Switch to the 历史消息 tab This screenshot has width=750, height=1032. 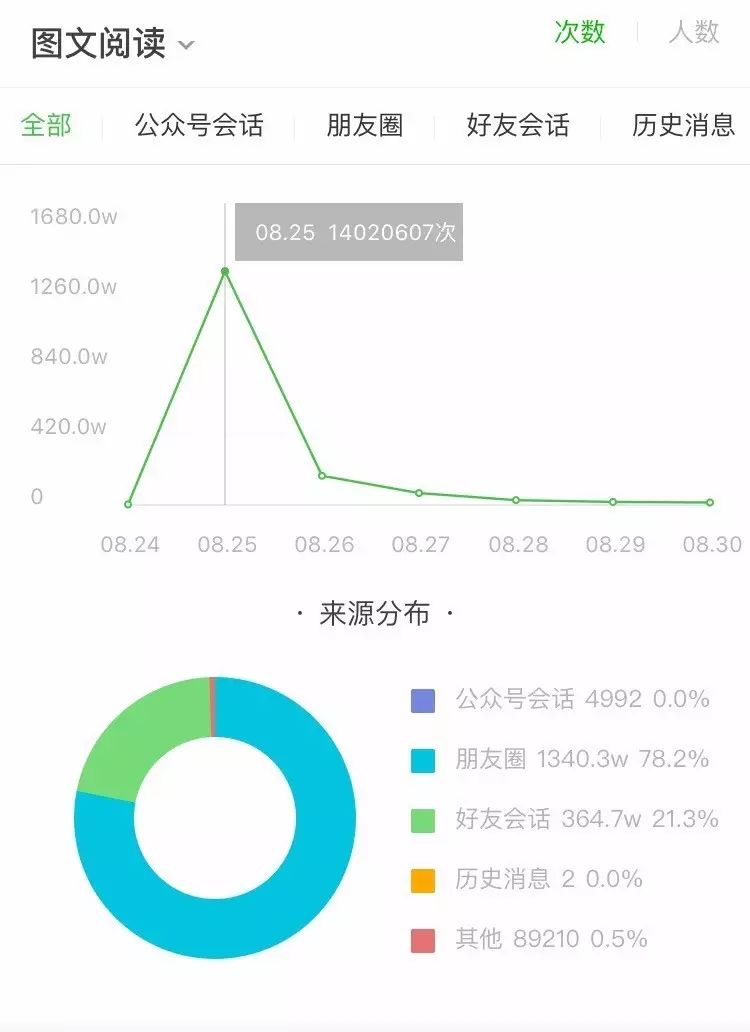684,125
